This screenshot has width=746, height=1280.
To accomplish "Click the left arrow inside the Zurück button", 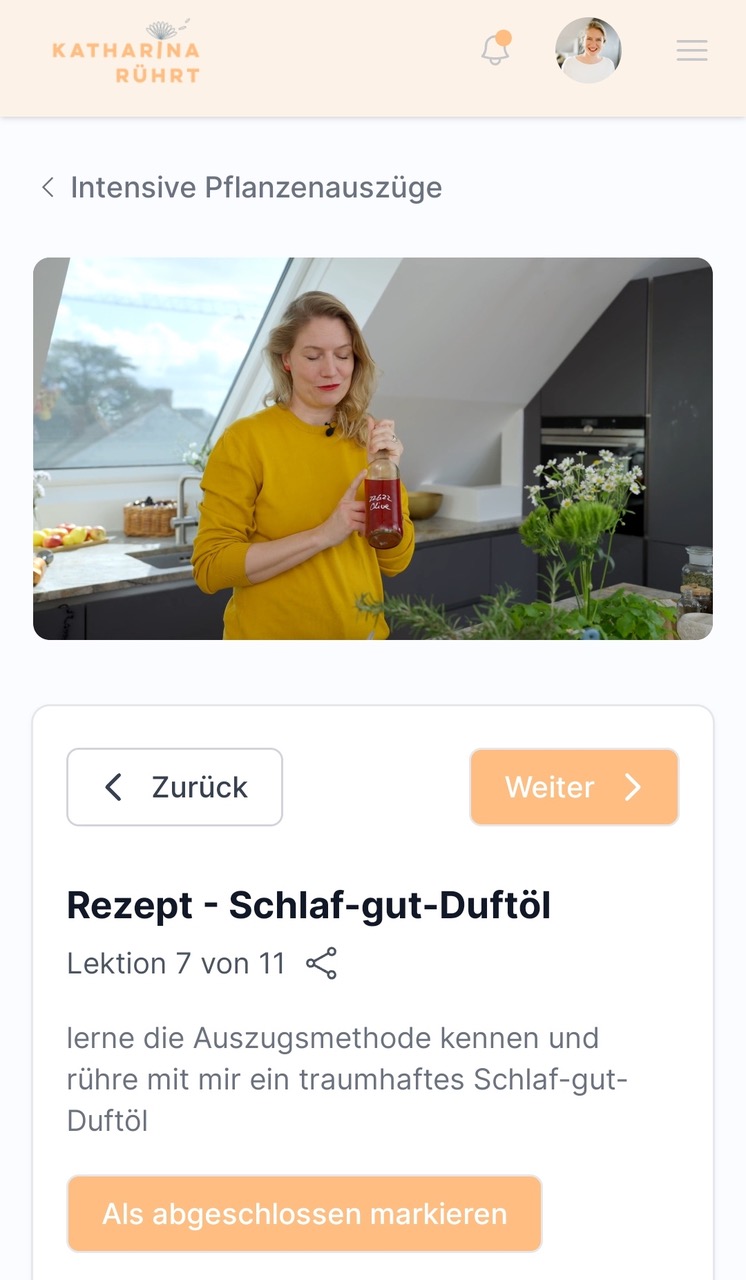I will click(113, 787).
